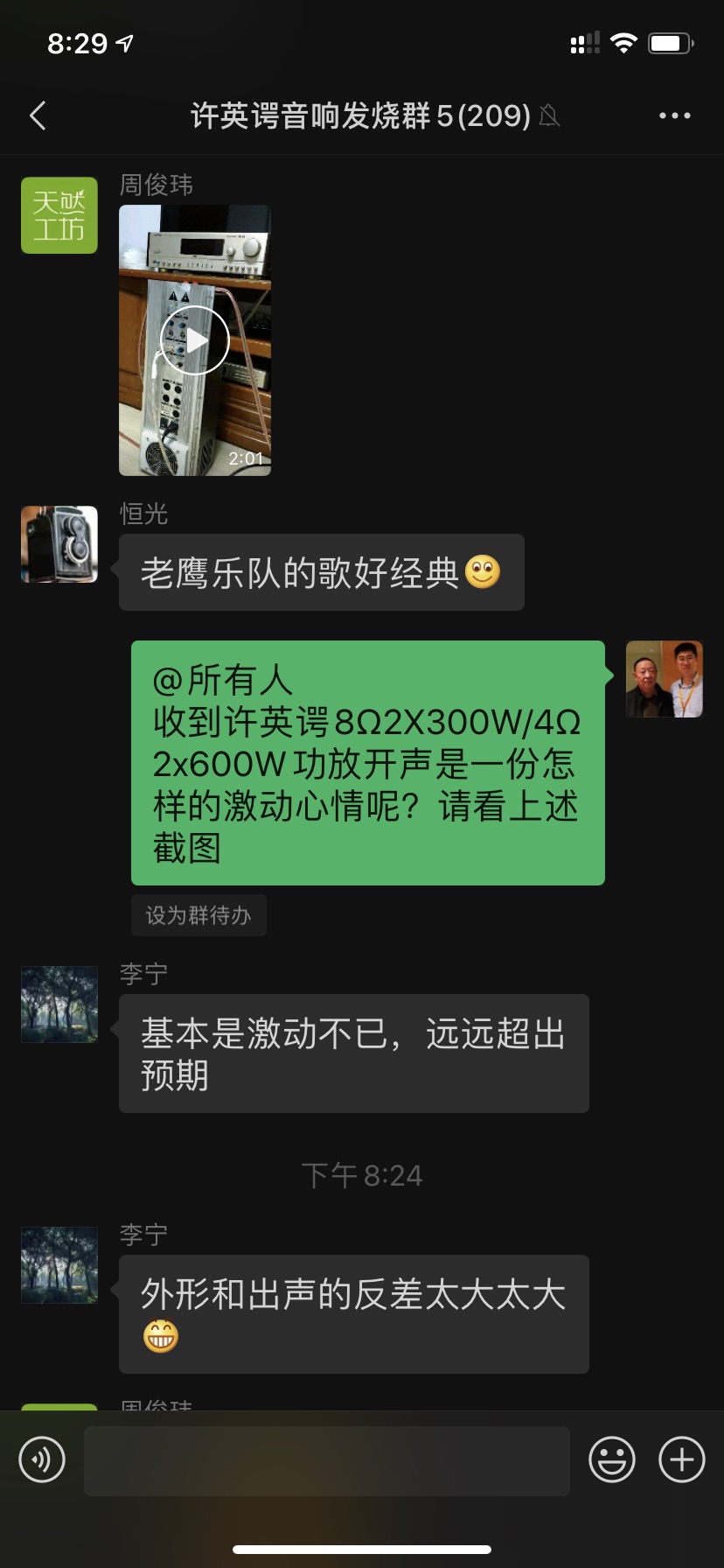Open 周俊玮's green profile avatar
The width and height of the screenshot is (724, 1568).
click(59, 215)
